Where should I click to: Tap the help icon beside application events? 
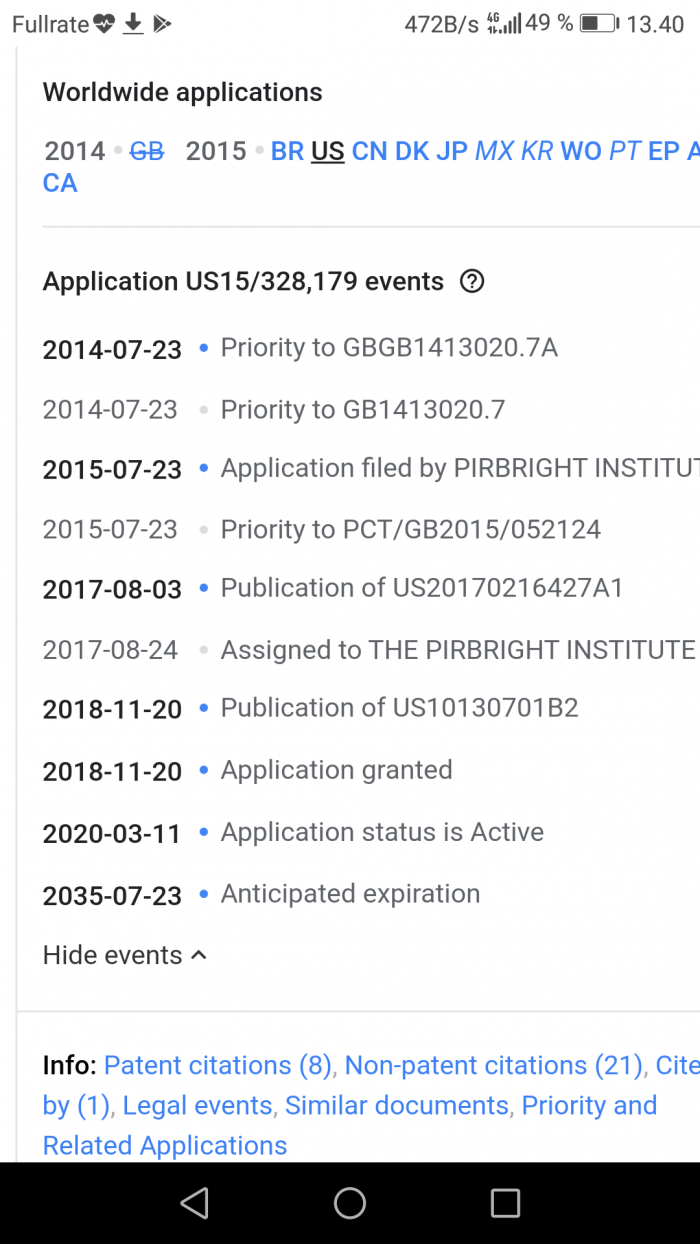[471, 282]
